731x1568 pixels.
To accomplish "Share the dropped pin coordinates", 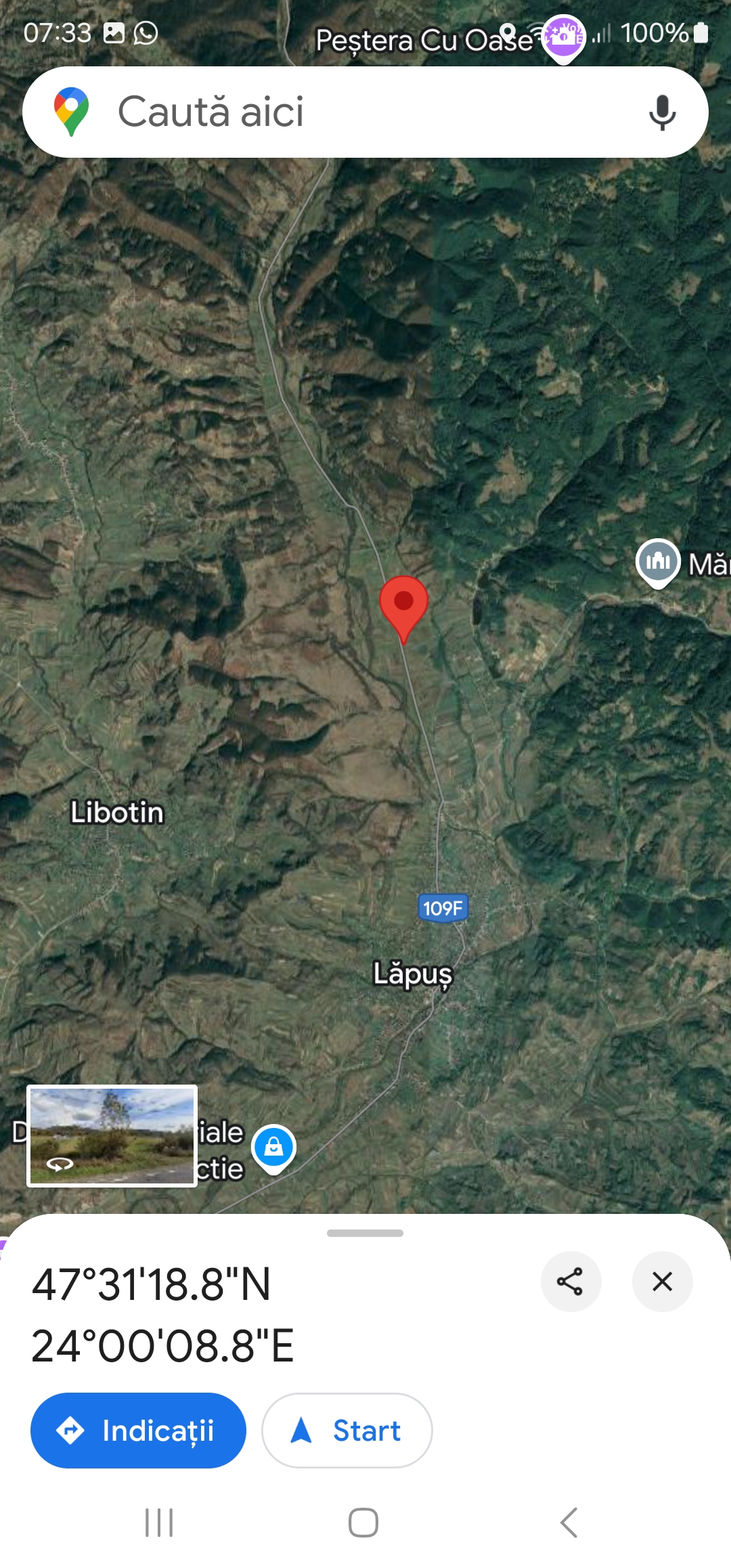I will [571, 1281].
